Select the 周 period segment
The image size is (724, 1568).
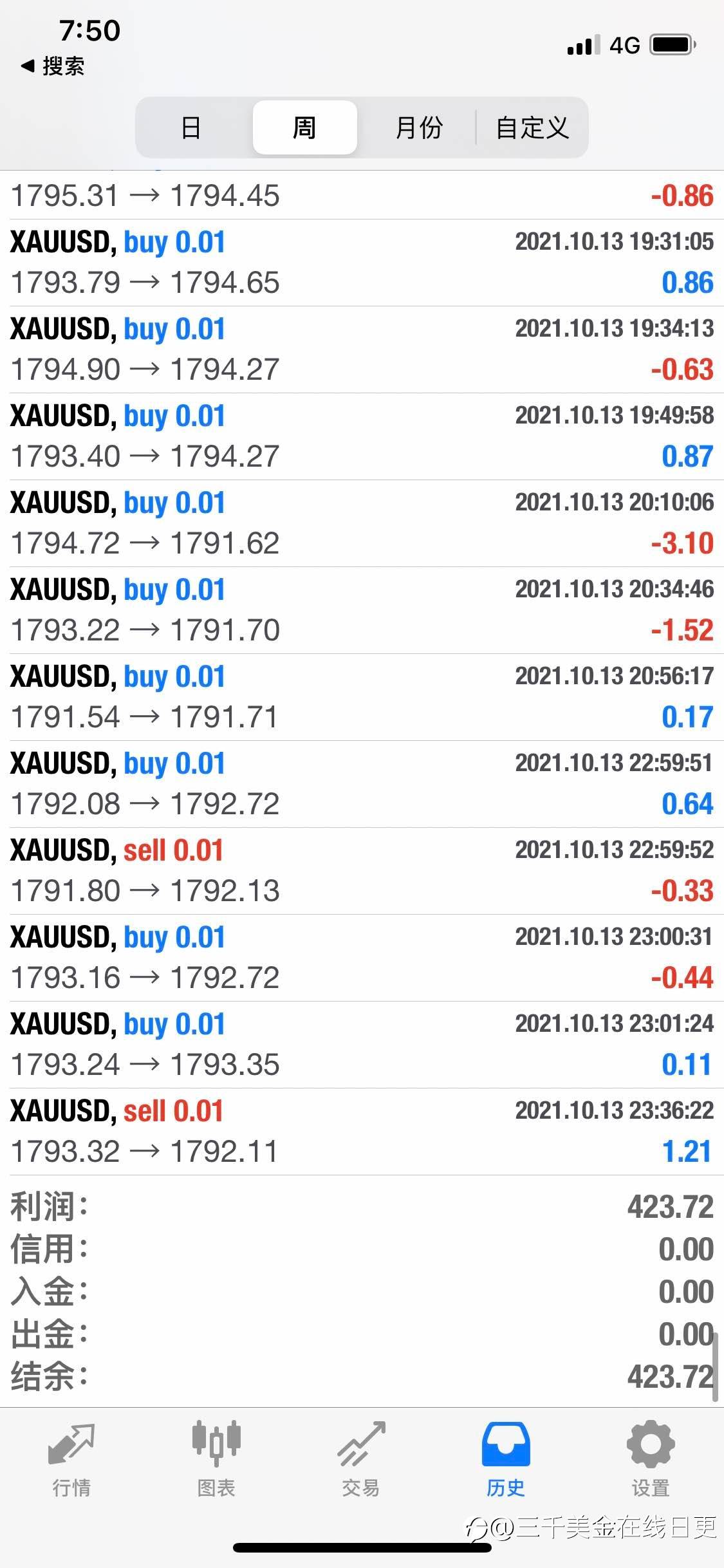[x=304, y=127]
